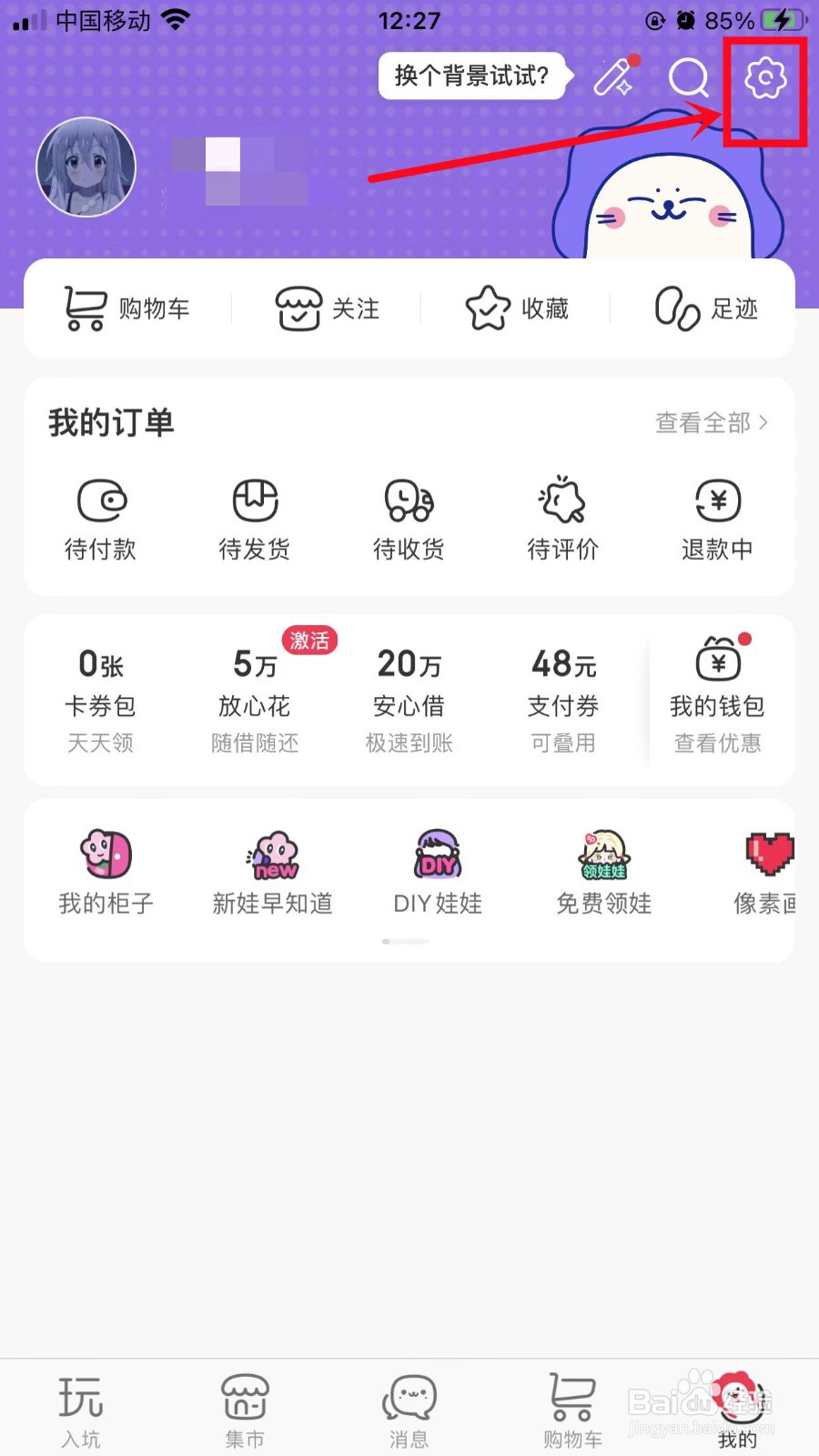Screen dimensions: 819x1456
Task: Open 足迹 browsing history
Action: pyautogui.click(x=706, y=308)
